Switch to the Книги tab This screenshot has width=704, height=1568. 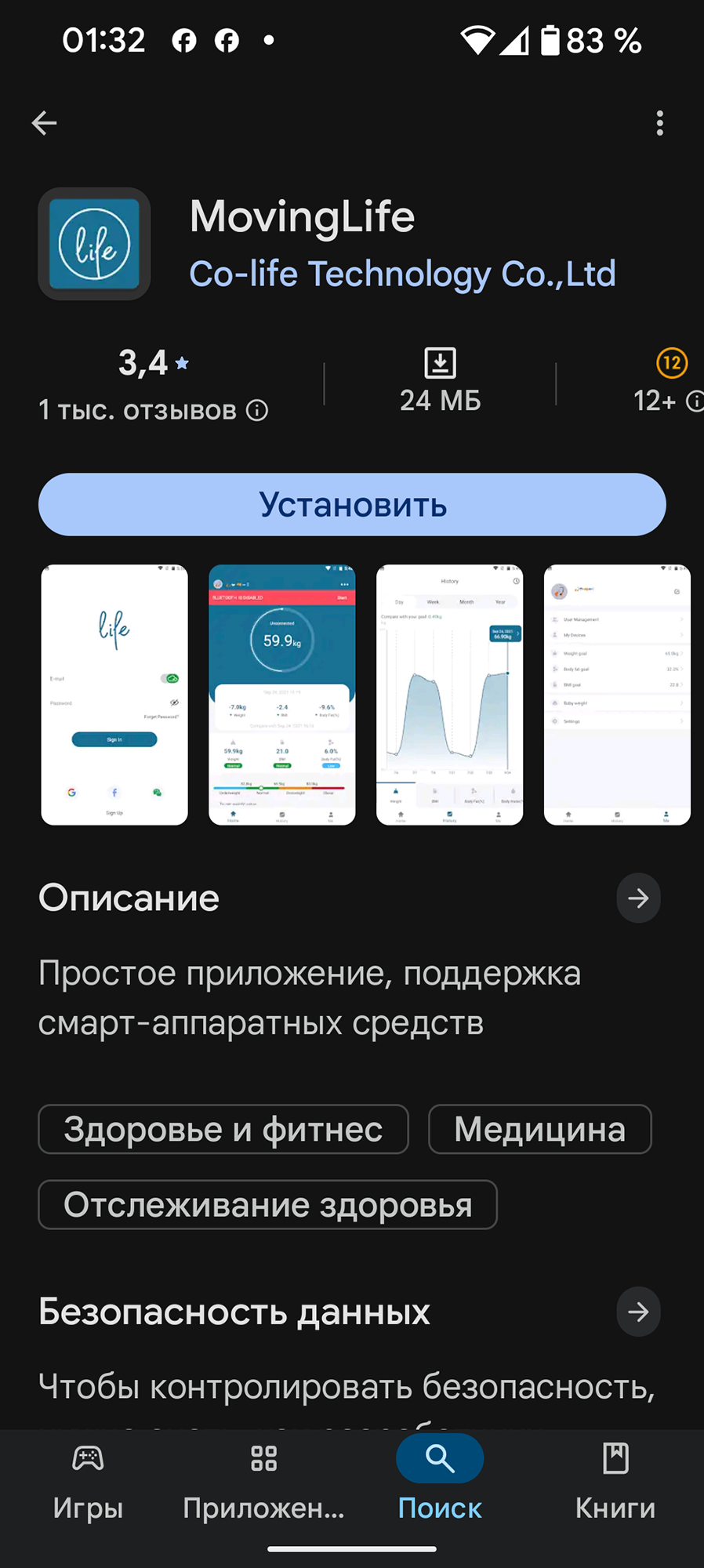click(x=615, y=1482)
